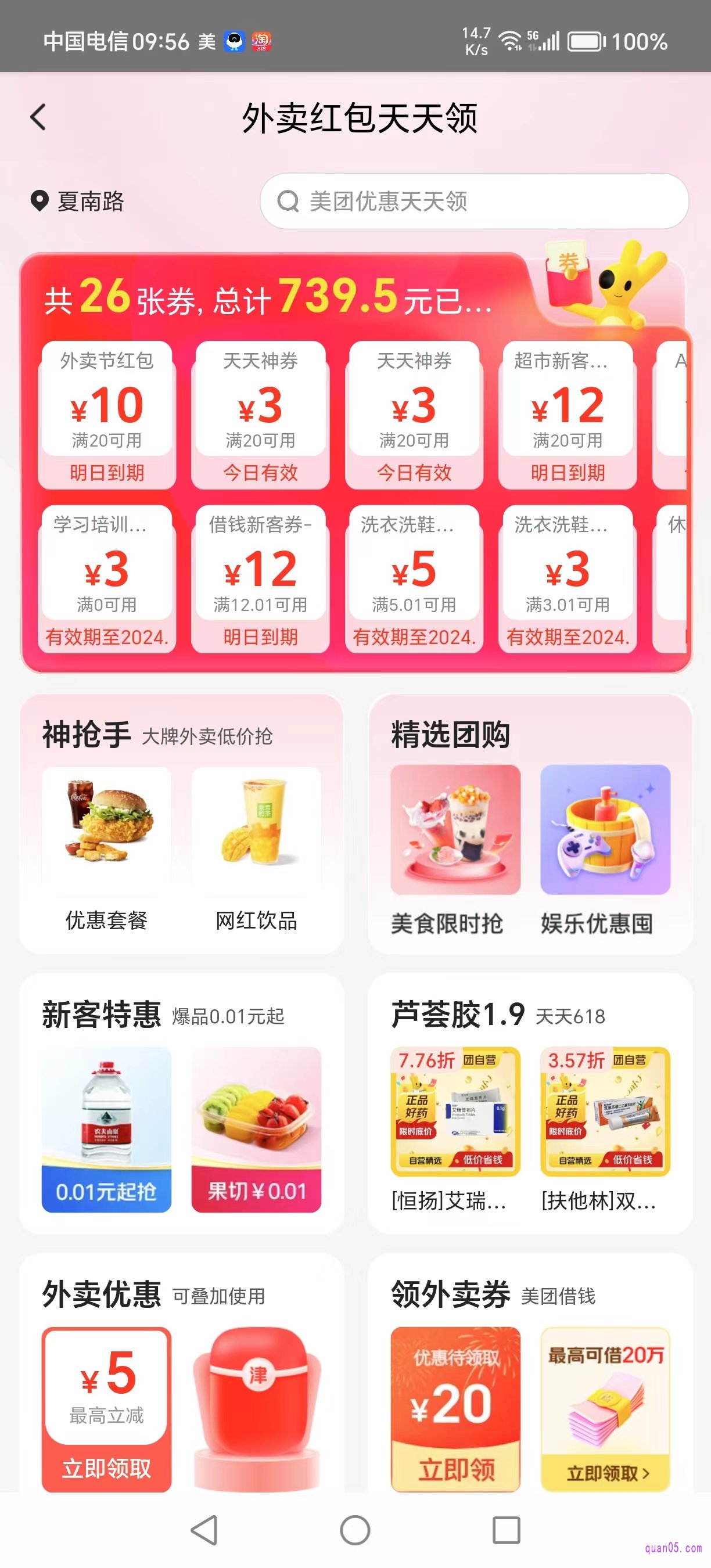View the ¥3 学习培训 coupon
Image resolution: width=711 pixels, height=1568 pixels.
coord(106,578)
